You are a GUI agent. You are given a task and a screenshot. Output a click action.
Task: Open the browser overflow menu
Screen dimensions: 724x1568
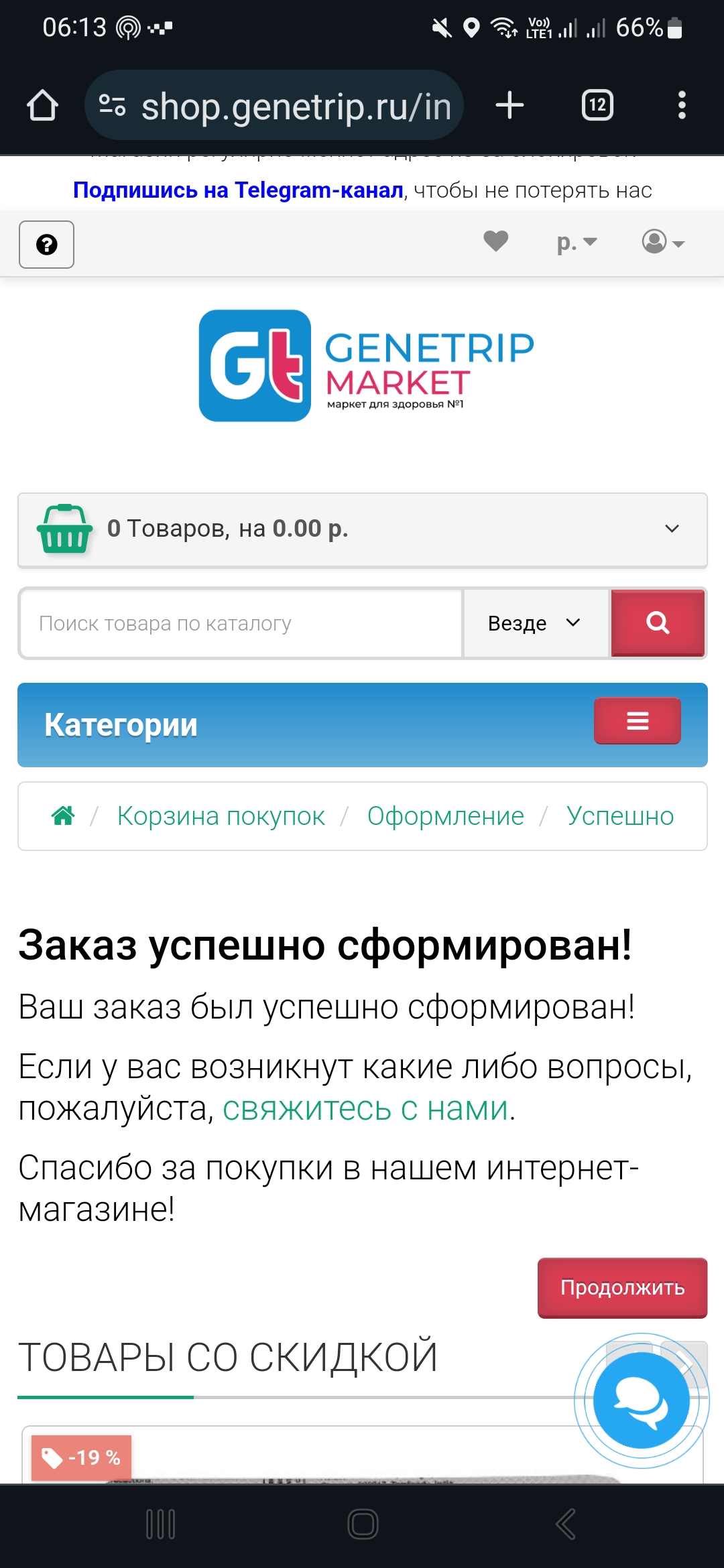coord(682,106)
